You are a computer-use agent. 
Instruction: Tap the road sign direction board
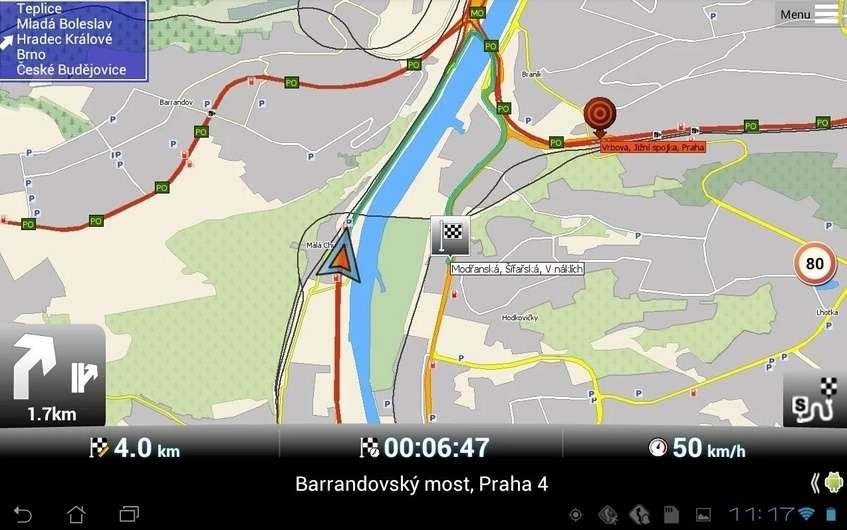tap(73, 40)
